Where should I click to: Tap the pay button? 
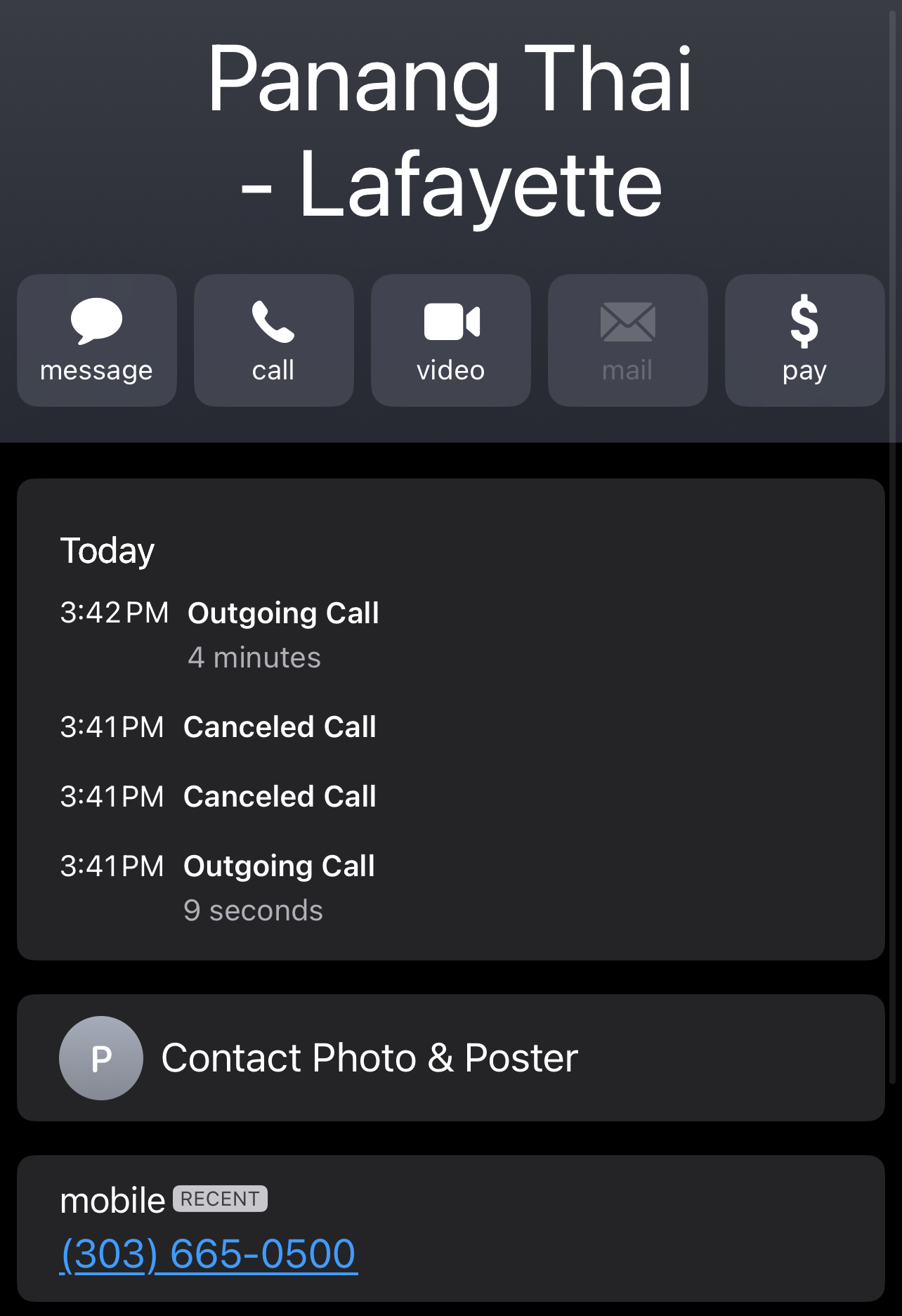pos(804,340)
